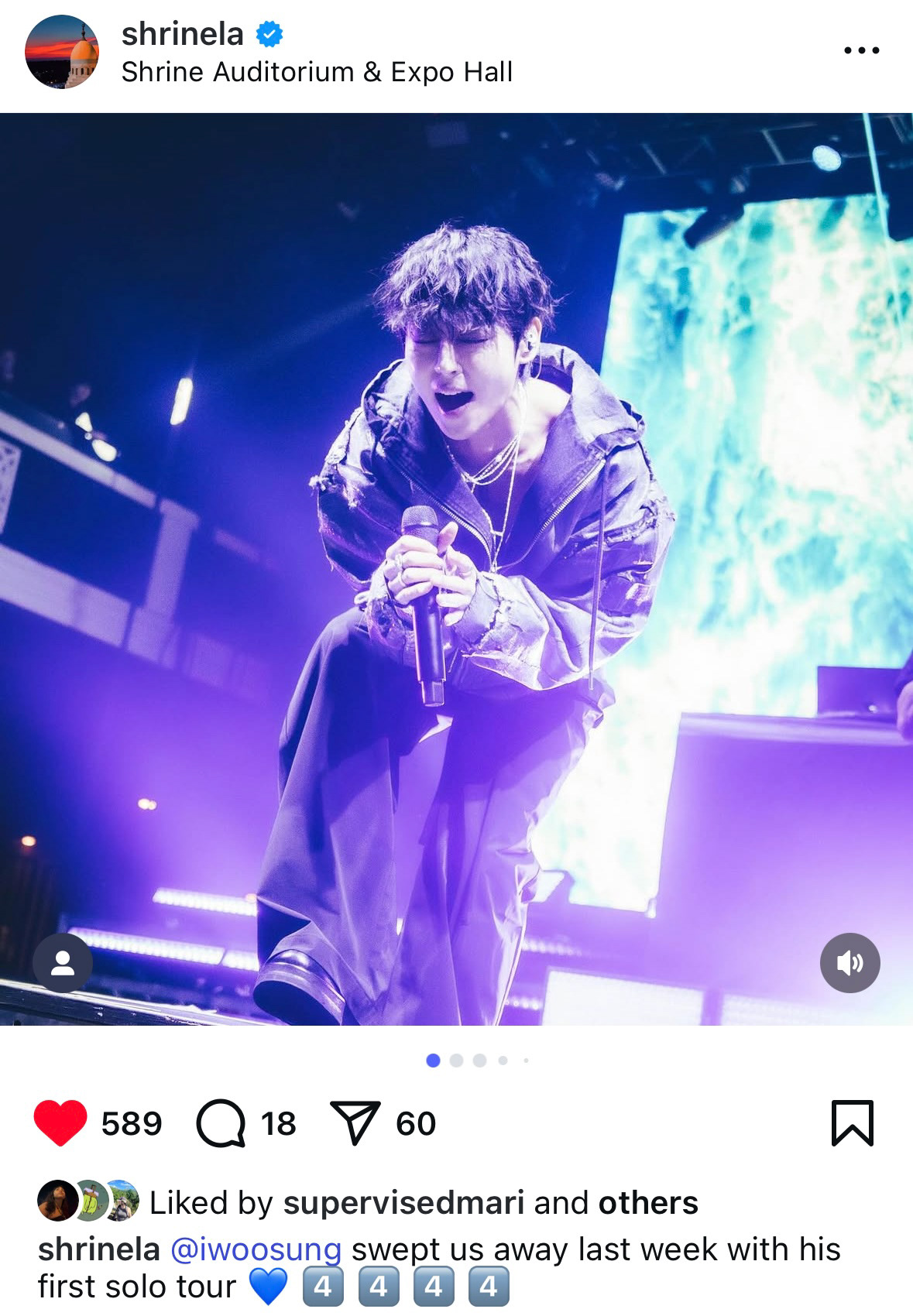The image size is (913, 1316).
Task: Open supervisedmari's profile from likes
Action: (403, 1203)
